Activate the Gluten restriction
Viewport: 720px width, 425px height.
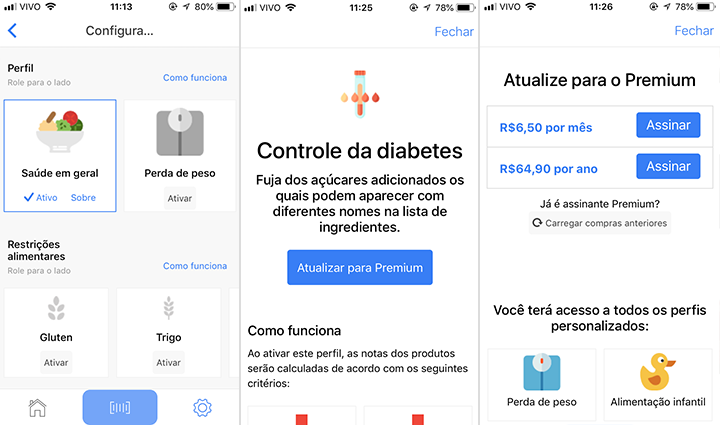[56, 362]
